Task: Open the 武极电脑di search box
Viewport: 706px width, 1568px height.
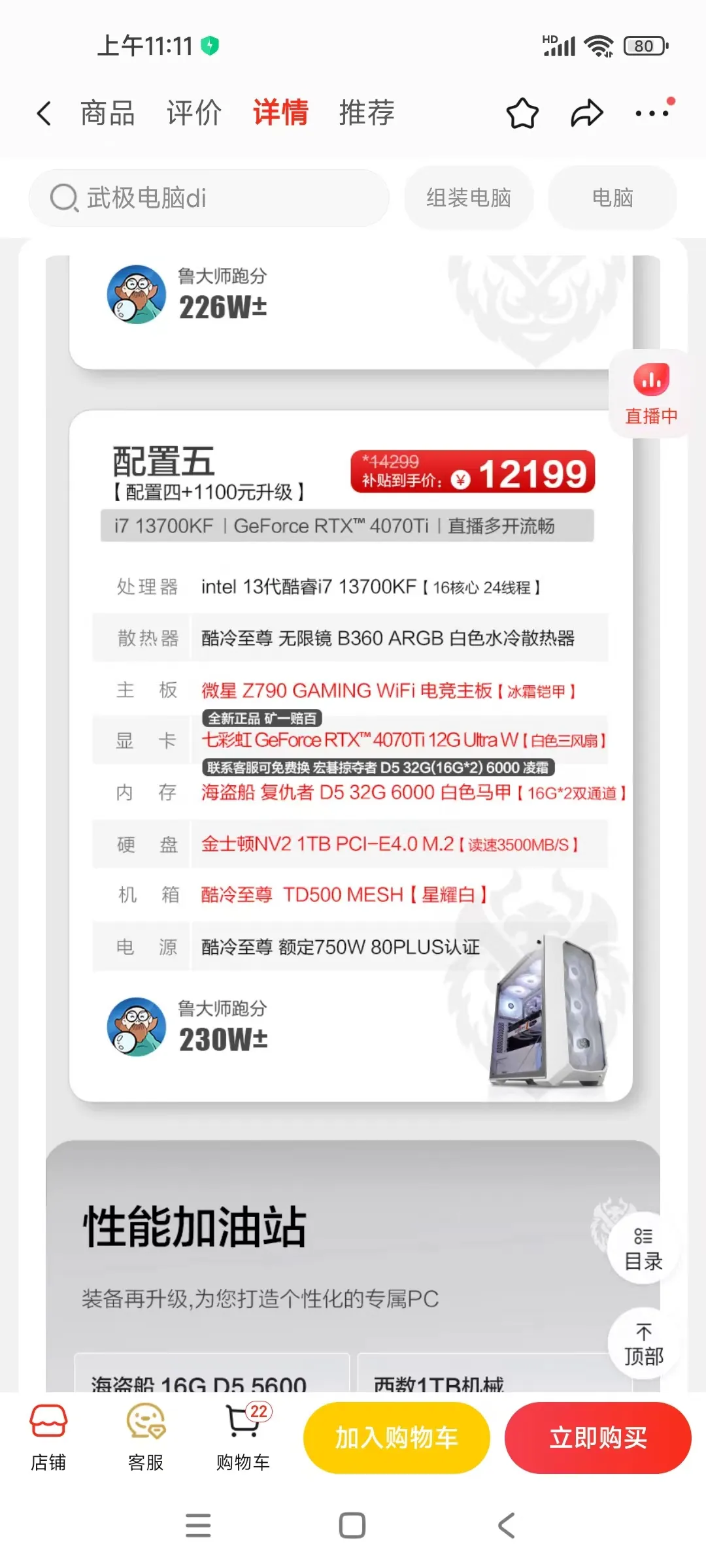Action: tap(209, 198)
